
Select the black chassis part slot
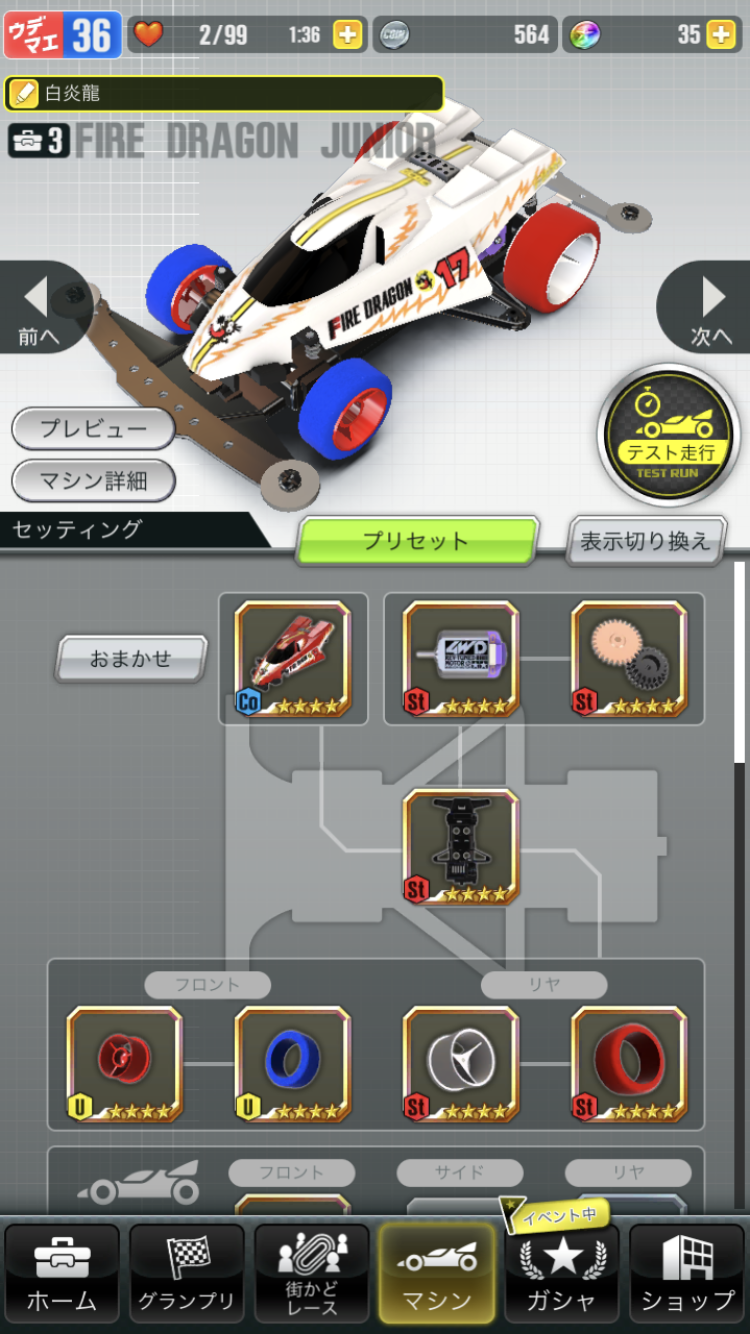coord(461,847)
